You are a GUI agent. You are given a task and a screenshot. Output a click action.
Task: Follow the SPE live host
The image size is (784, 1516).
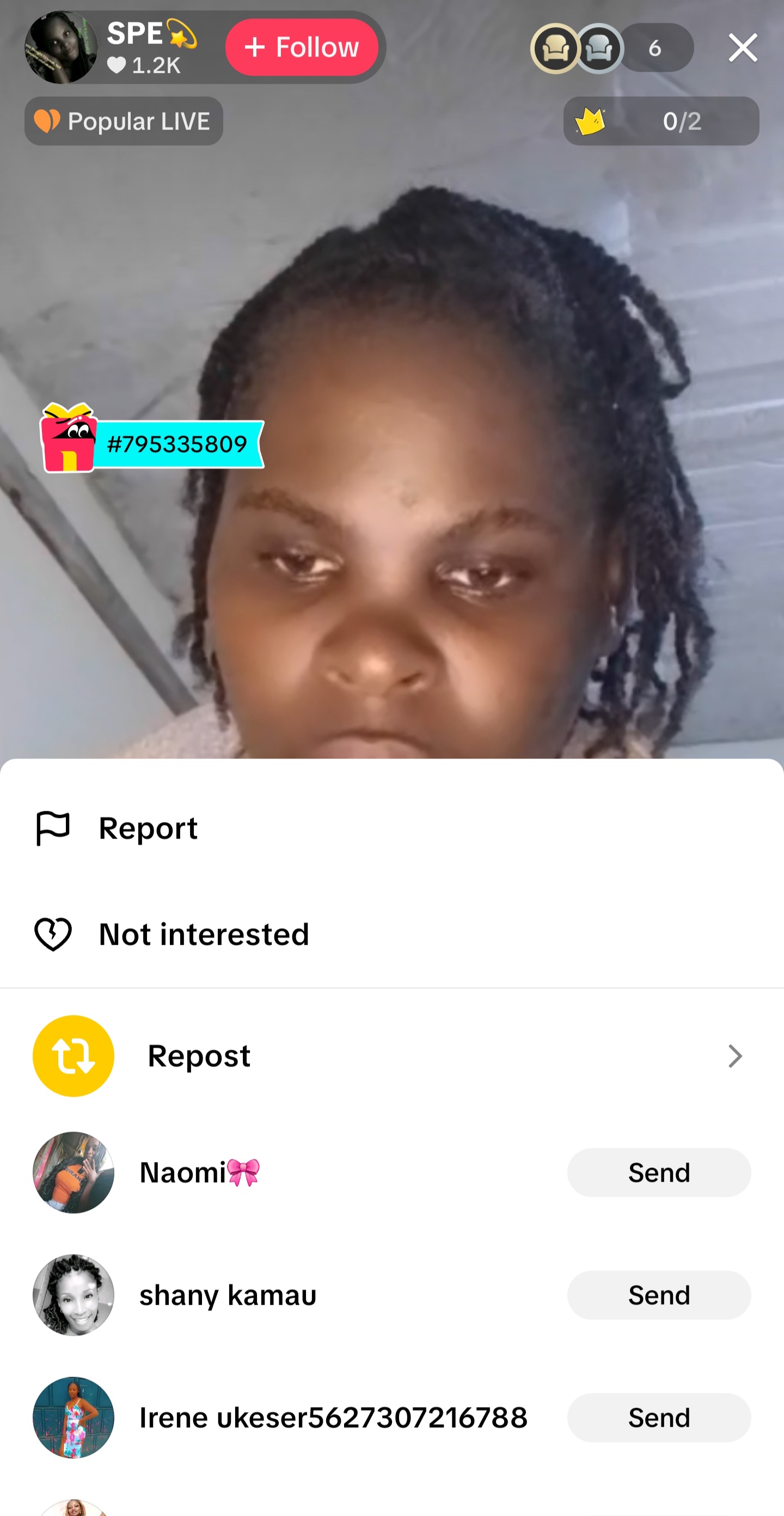click(x=302, y=47)
